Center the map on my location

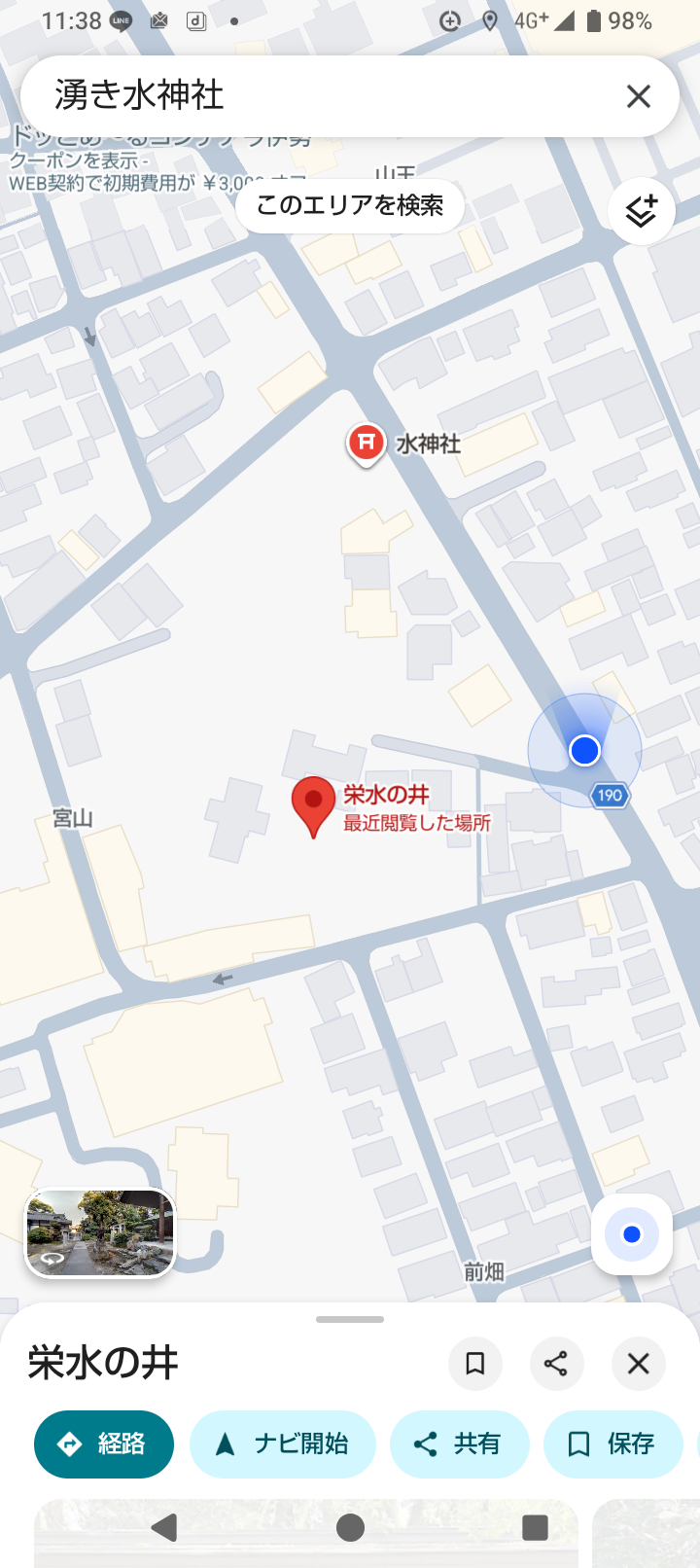[x=631, y=1234]
